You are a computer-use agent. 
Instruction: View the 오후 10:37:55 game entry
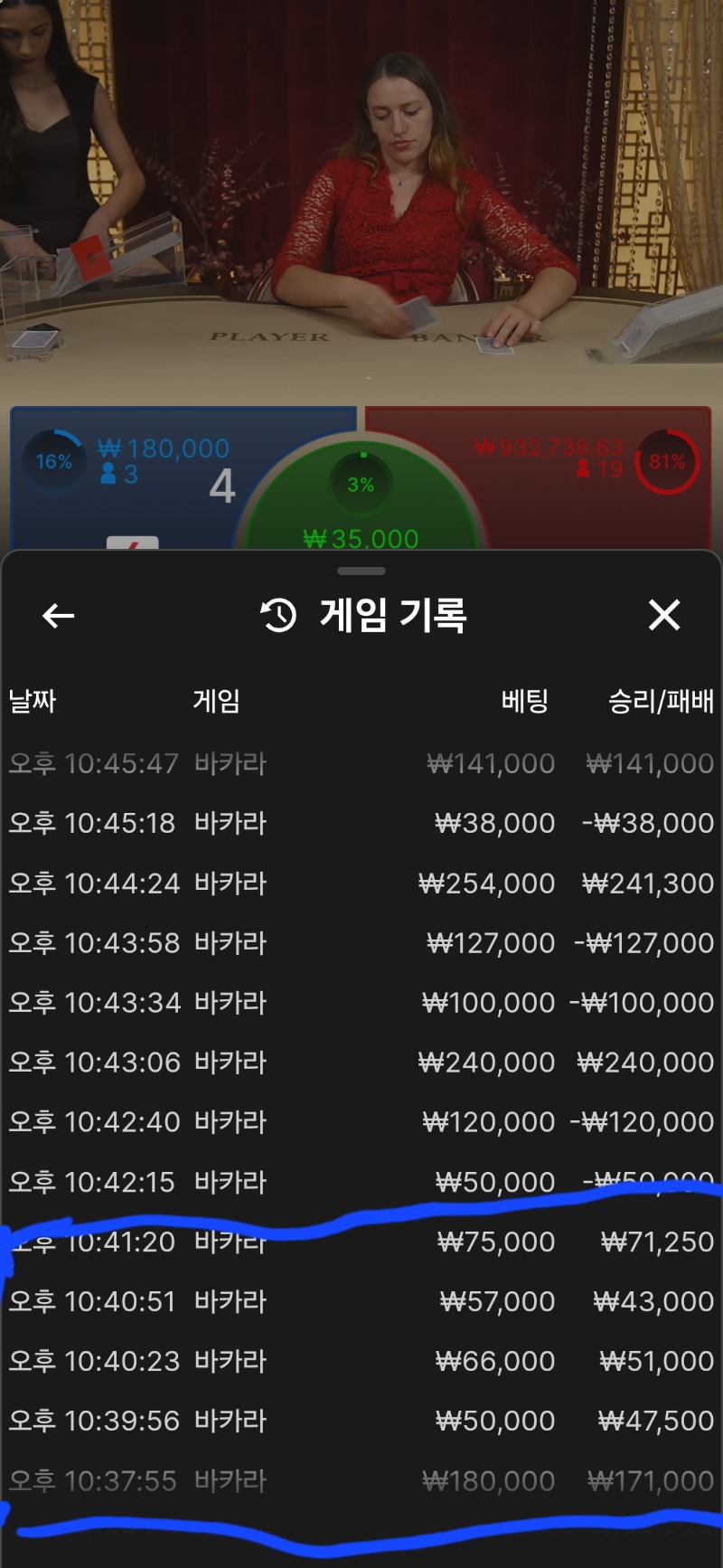(x=361, y=1480)
